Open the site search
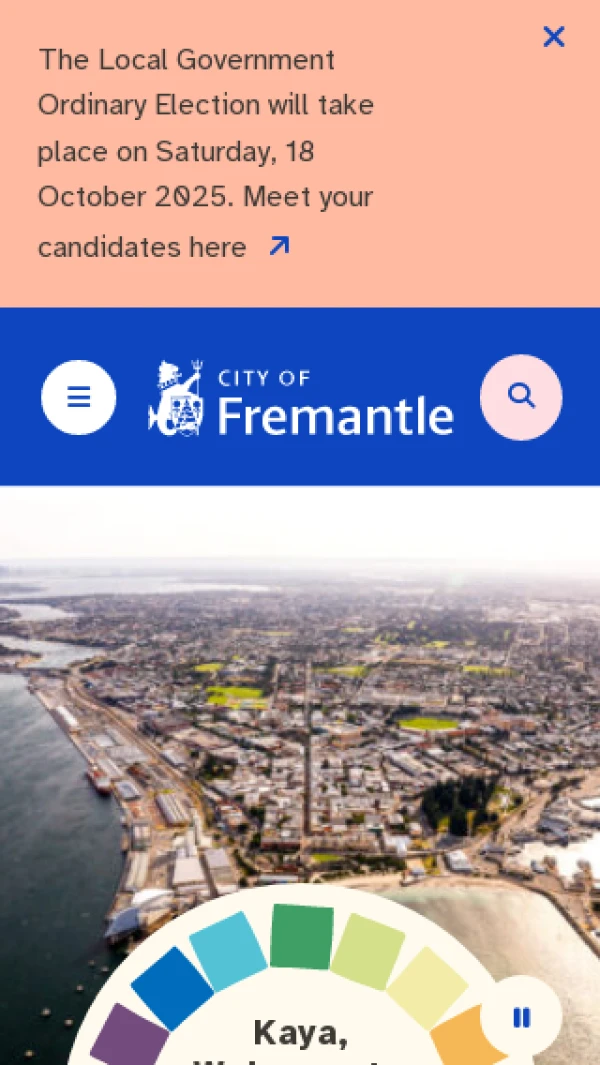600x1065 pixels. tap(521, 396)
